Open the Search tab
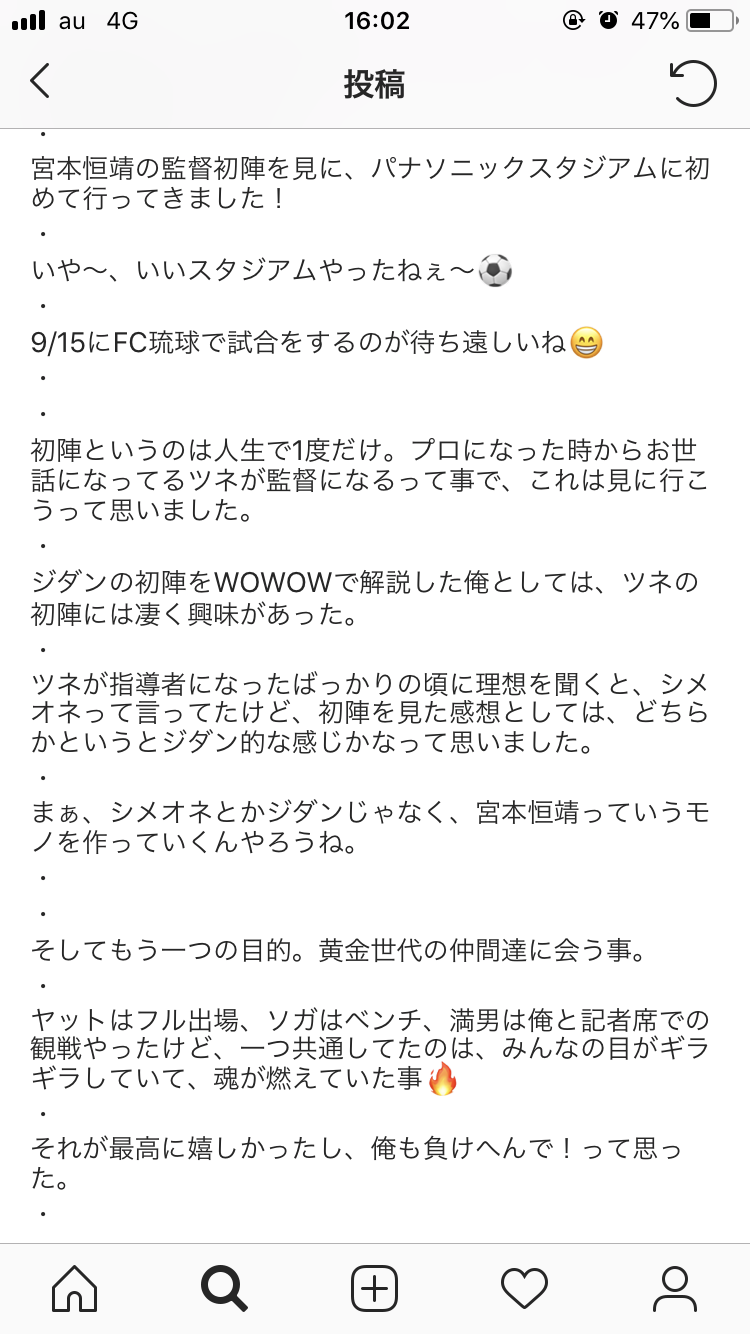Image resolution: width=750 pixels, height=1334 pixels. pos(224,1288)
